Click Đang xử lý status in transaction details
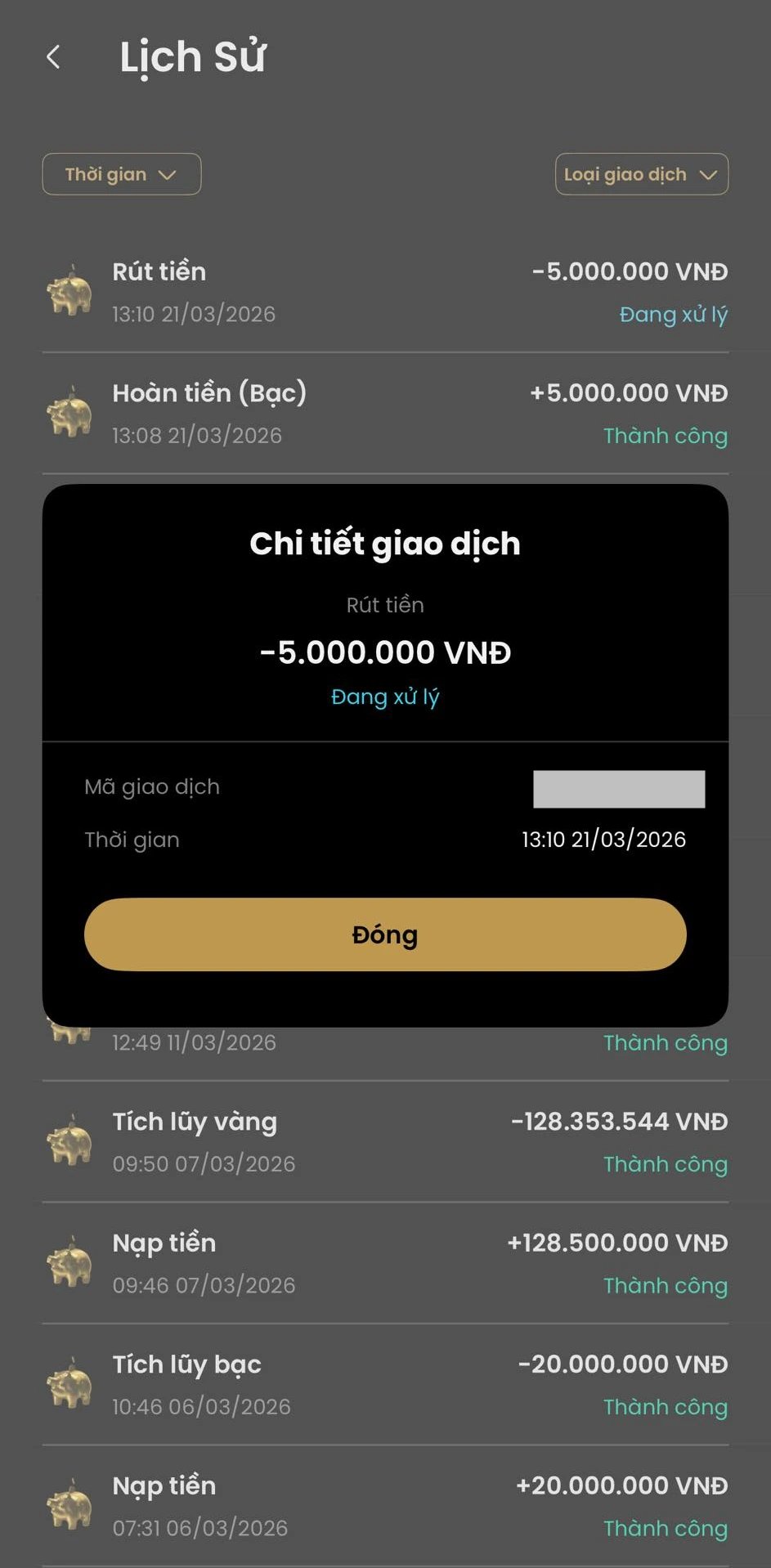 (385, 697)
